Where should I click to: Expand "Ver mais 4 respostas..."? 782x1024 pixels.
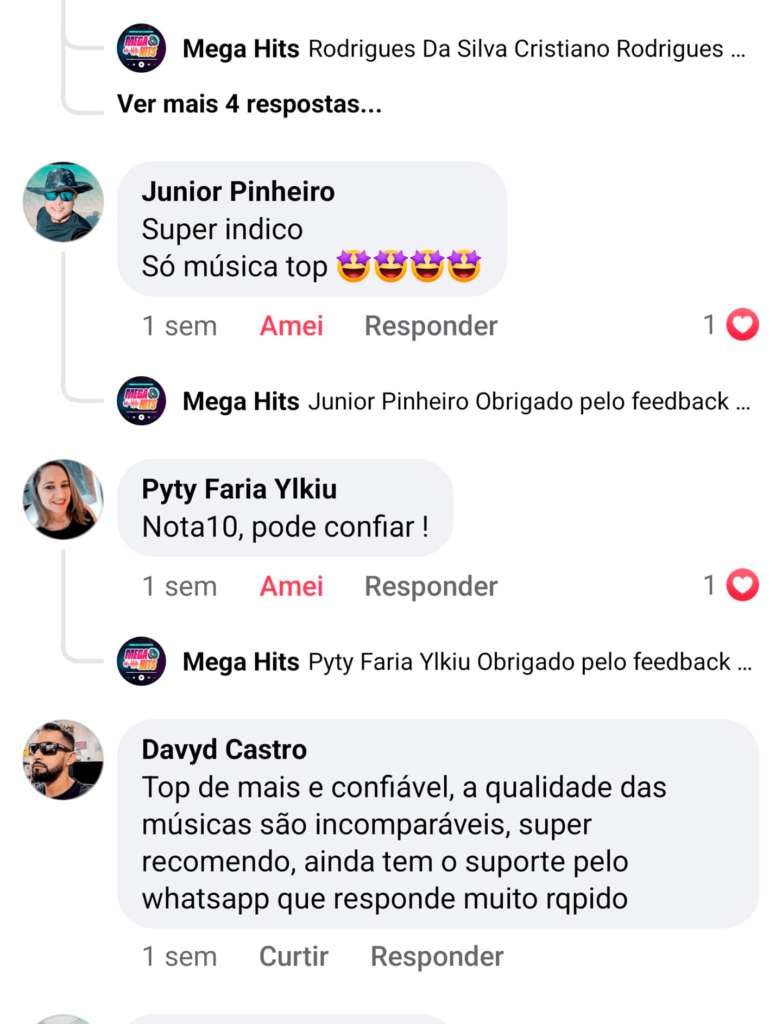tap(249, 103)
